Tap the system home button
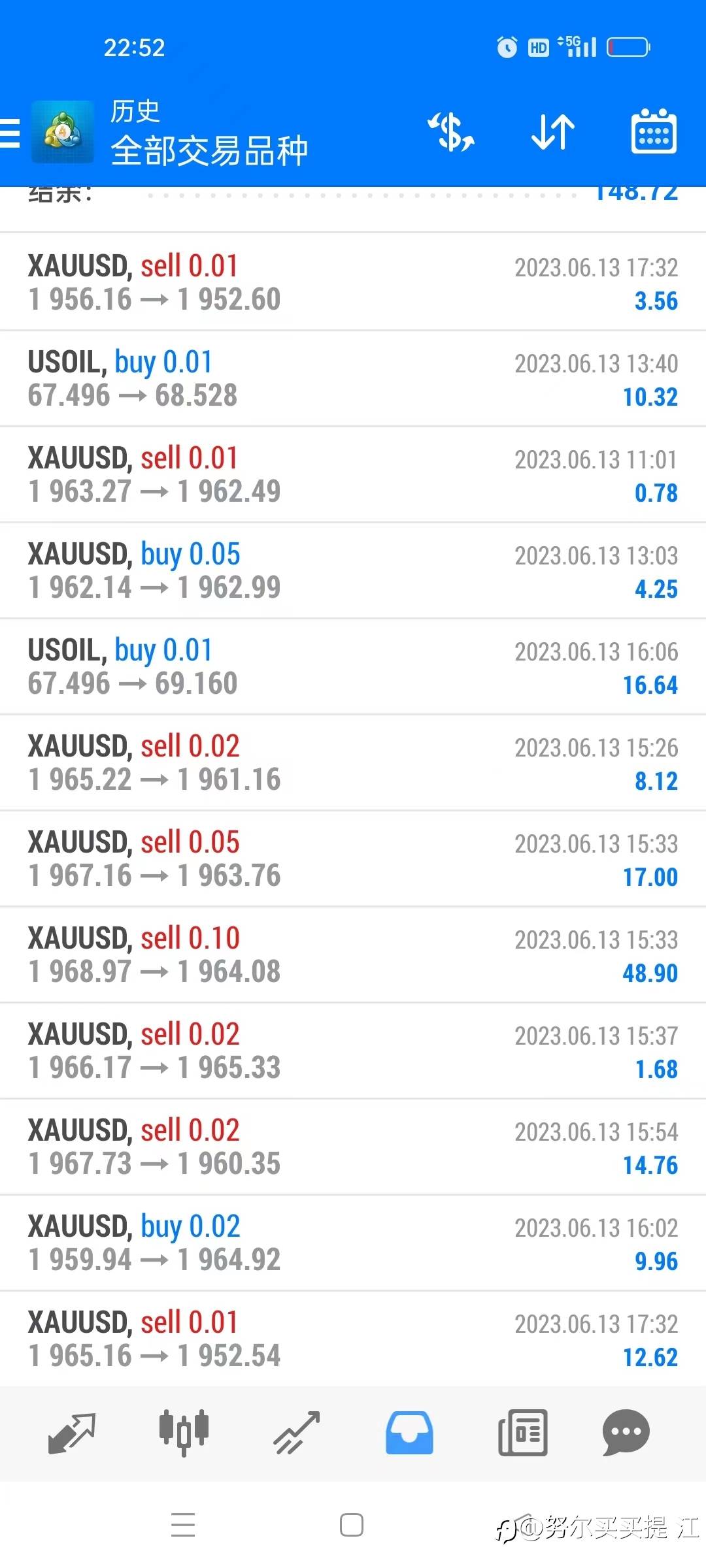This screenshot has height=1568, width=706. 352,1525
